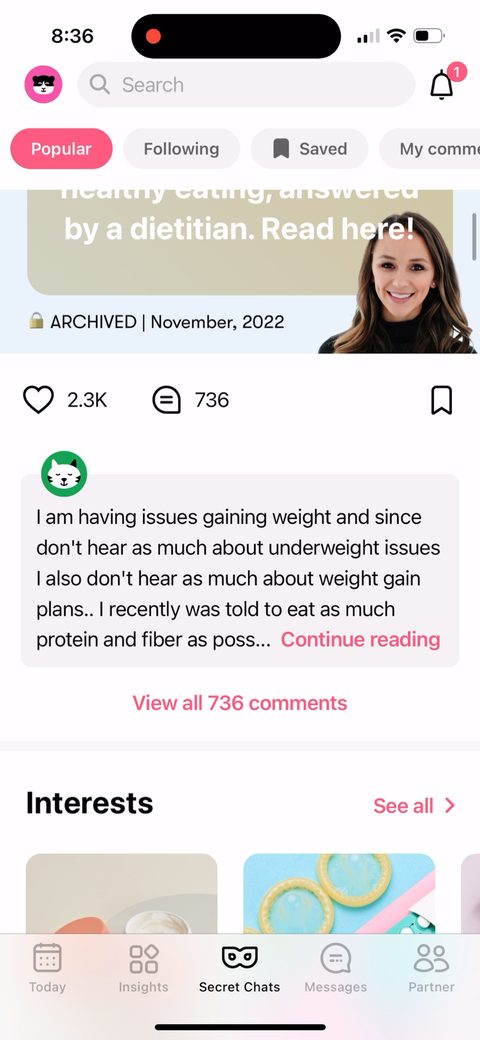
Task: Open the My comments chip
Action: [430, 149]
